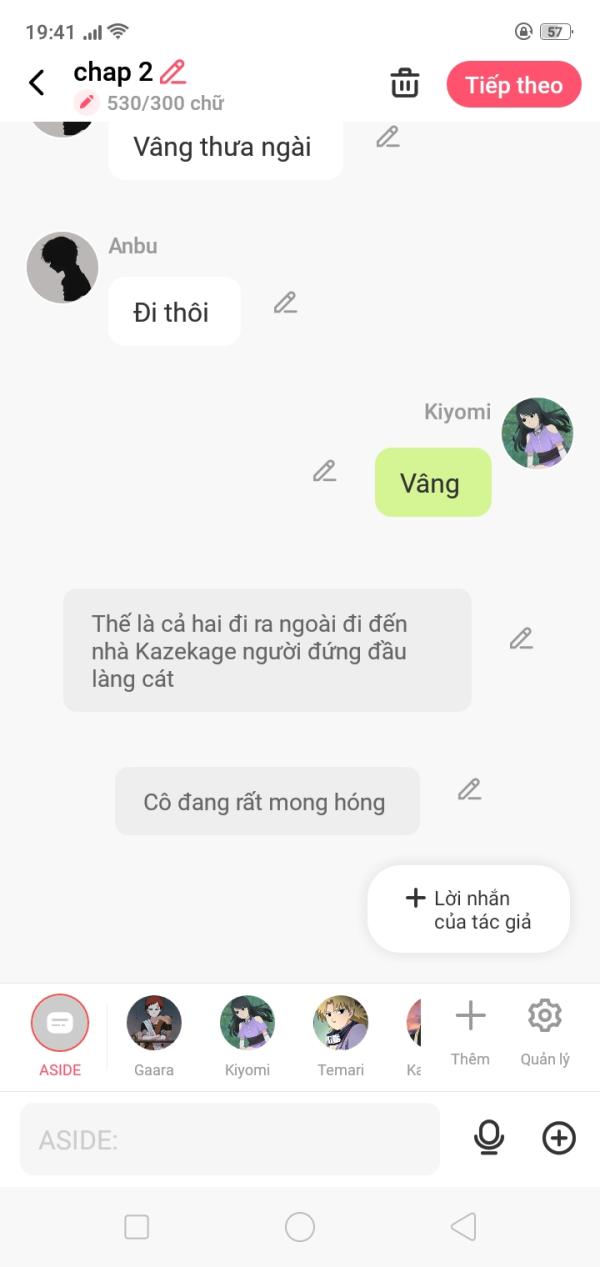Edit the message 'Đi thôi'
Screen dimensions: 600x1267
coord(286,303)
